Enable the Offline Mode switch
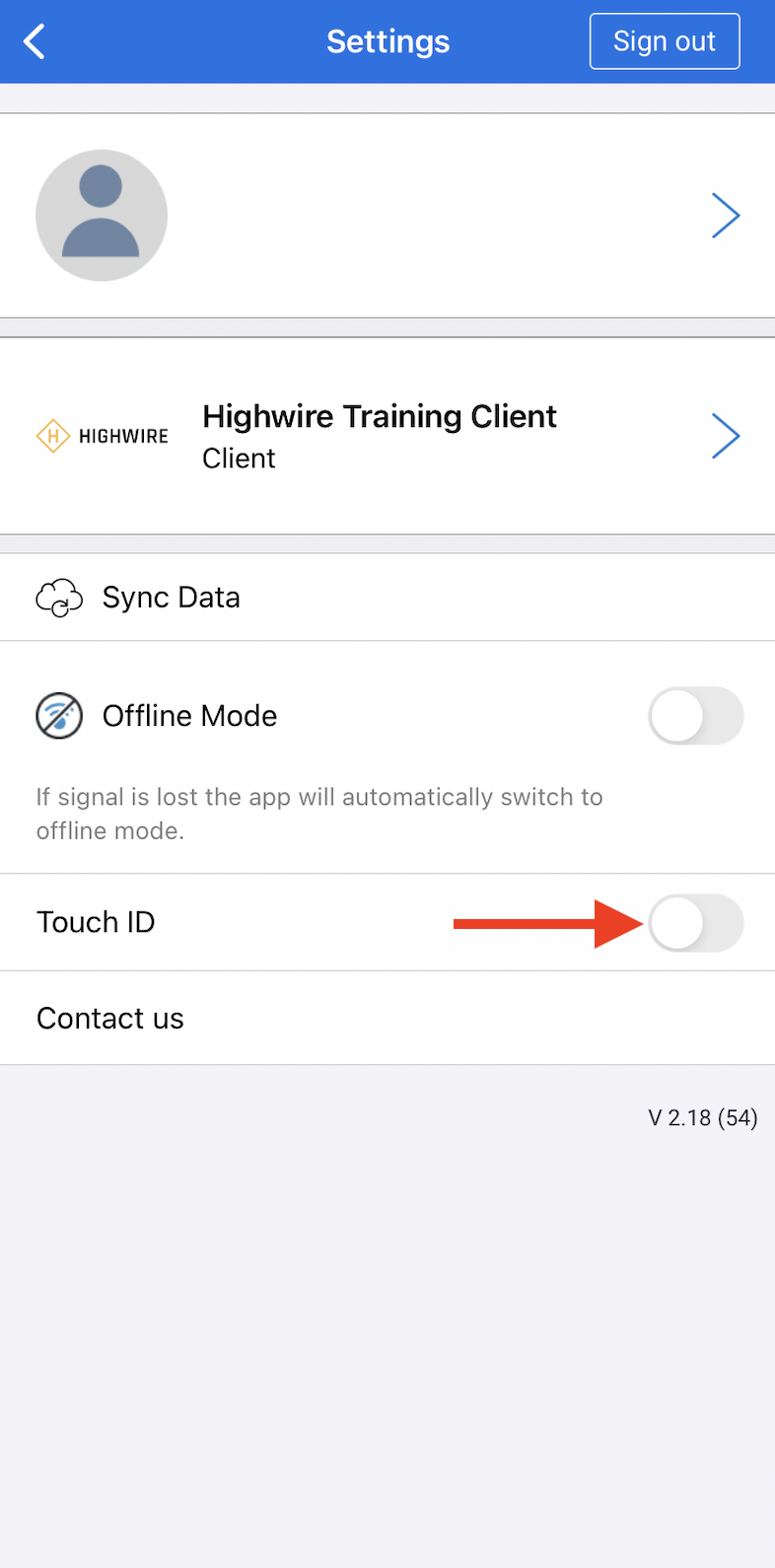 [695, 716]
